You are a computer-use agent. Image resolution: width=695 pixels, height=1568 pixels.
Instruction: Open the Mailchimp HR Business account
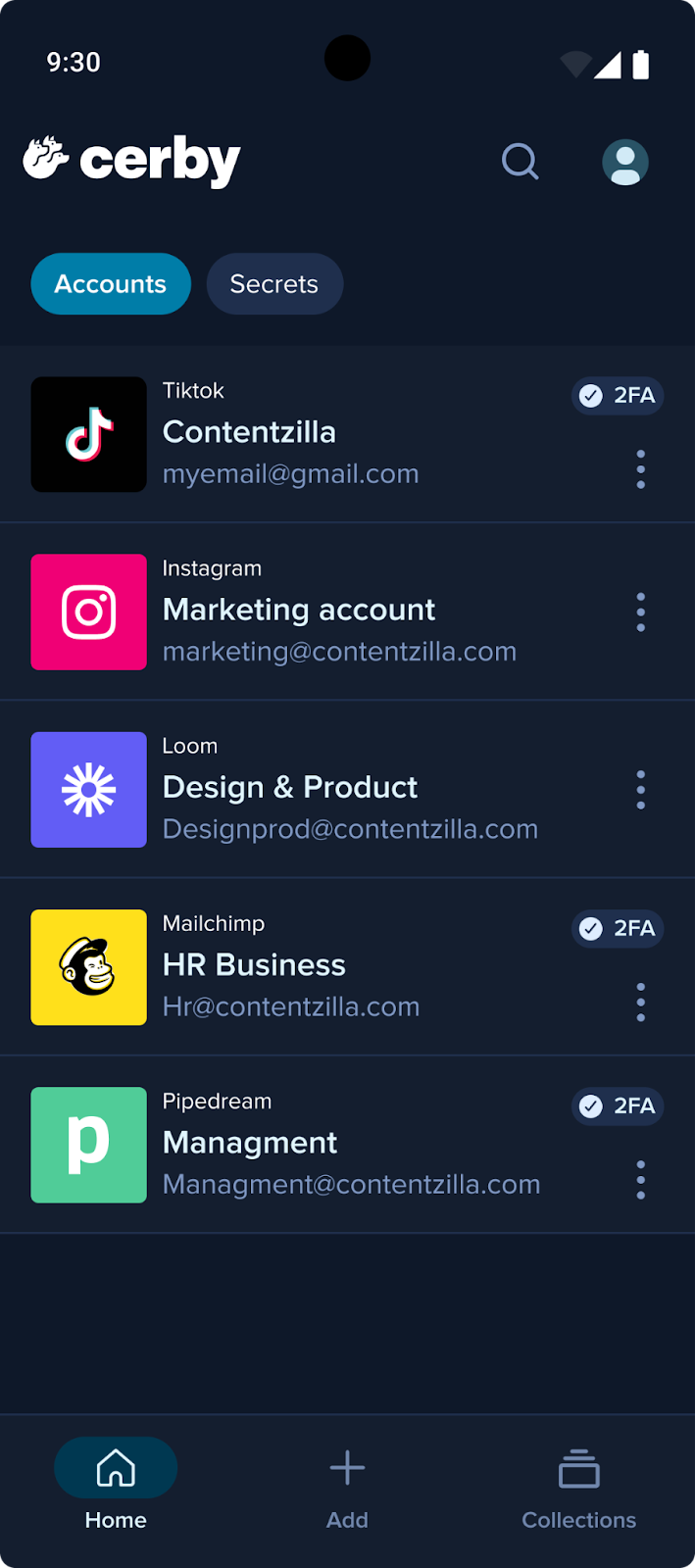pos(347,967)
